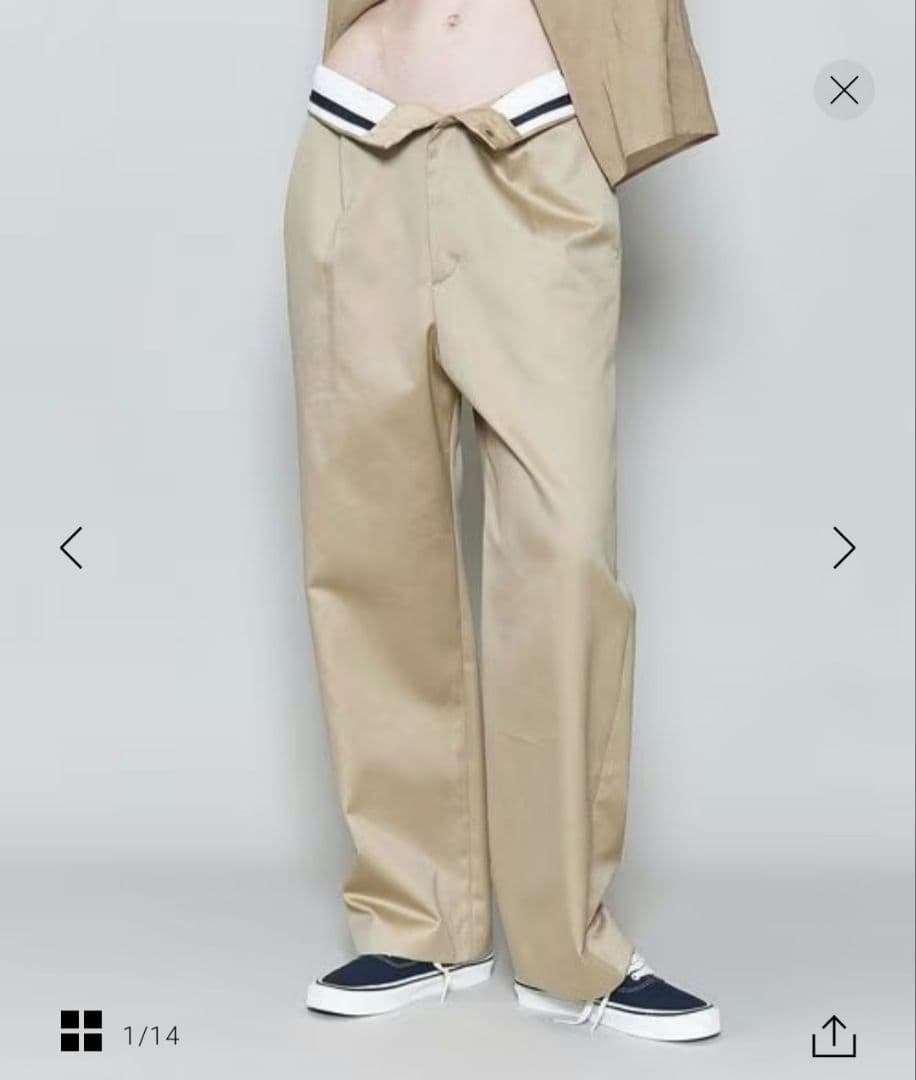Open the photo grid overview
This screenshot has height=1080, width=916.
(x=81, y=1031)
